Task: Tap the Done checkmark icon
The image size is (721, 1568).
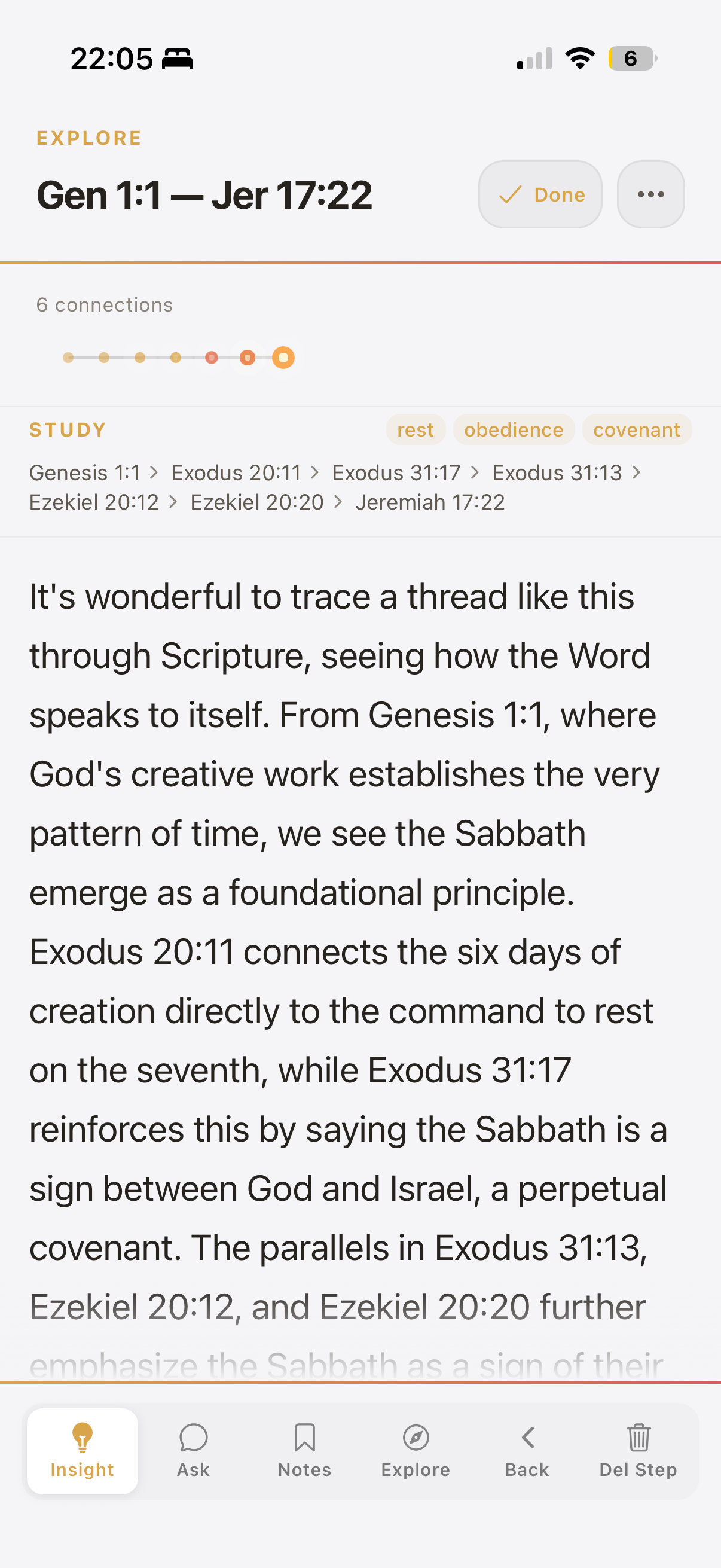Action: click(x=511, y=194)
